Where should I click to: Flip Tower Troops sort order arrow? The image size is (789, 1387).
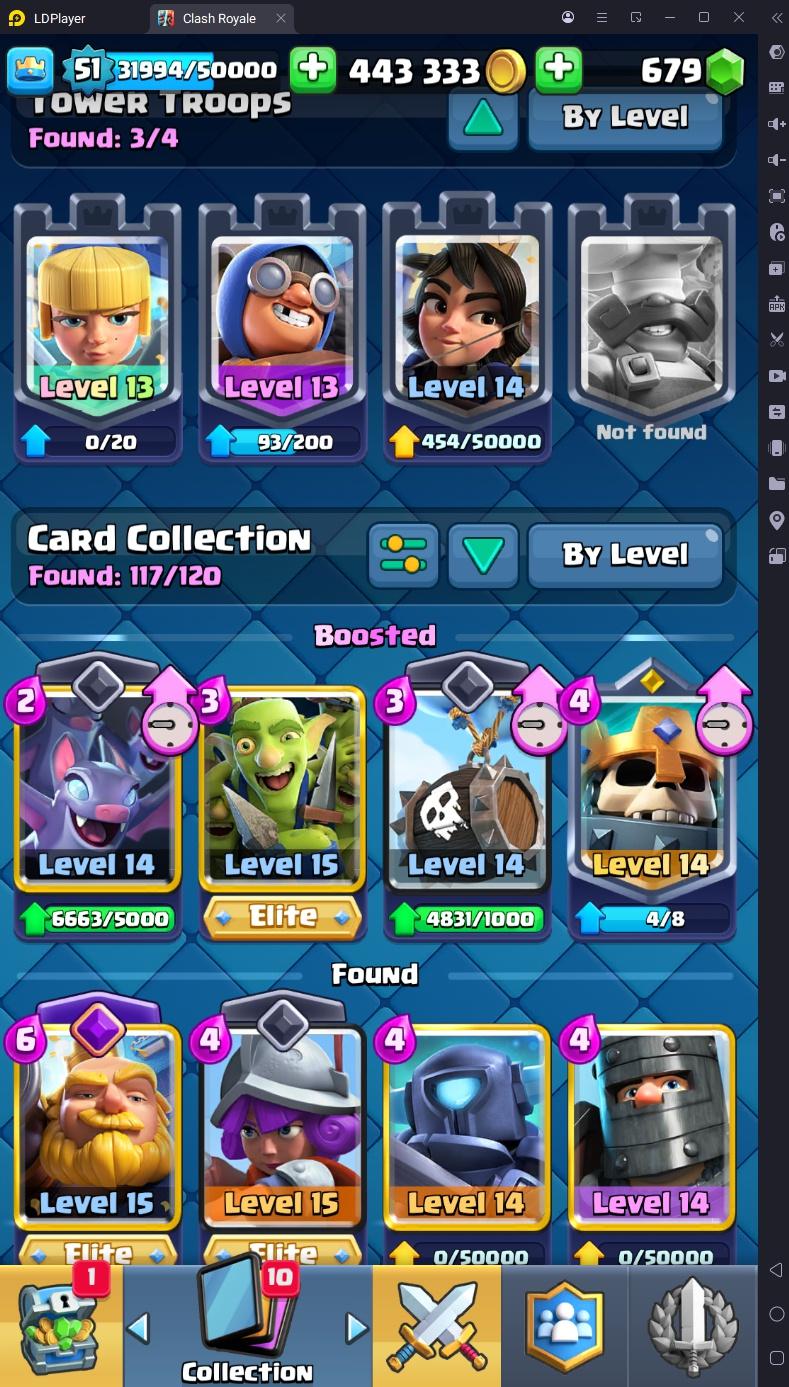click(483, 117)
